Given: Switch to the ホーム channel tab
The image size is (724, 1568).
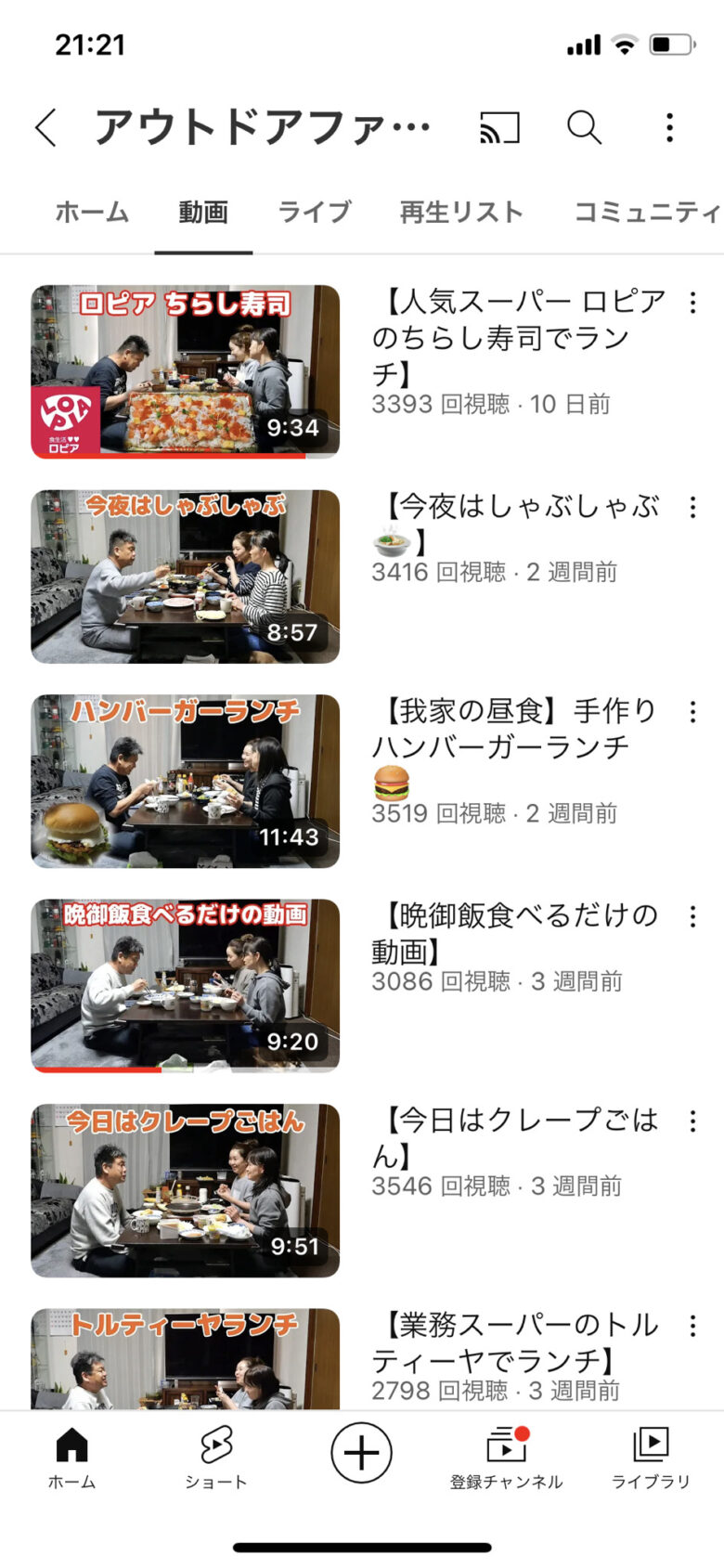Looking at the screenshot, I should tap(92, 213).
